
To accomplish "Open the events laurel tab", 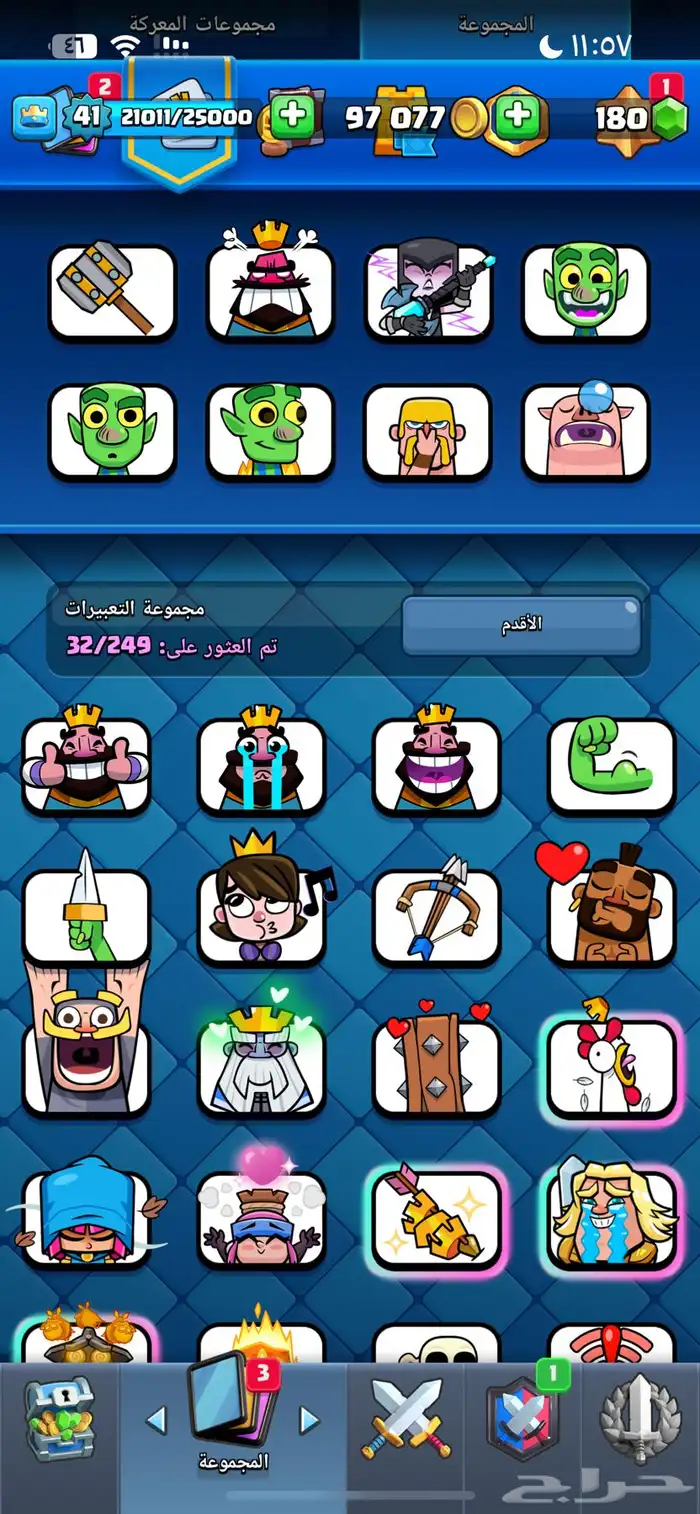I will pos(641,1419).
